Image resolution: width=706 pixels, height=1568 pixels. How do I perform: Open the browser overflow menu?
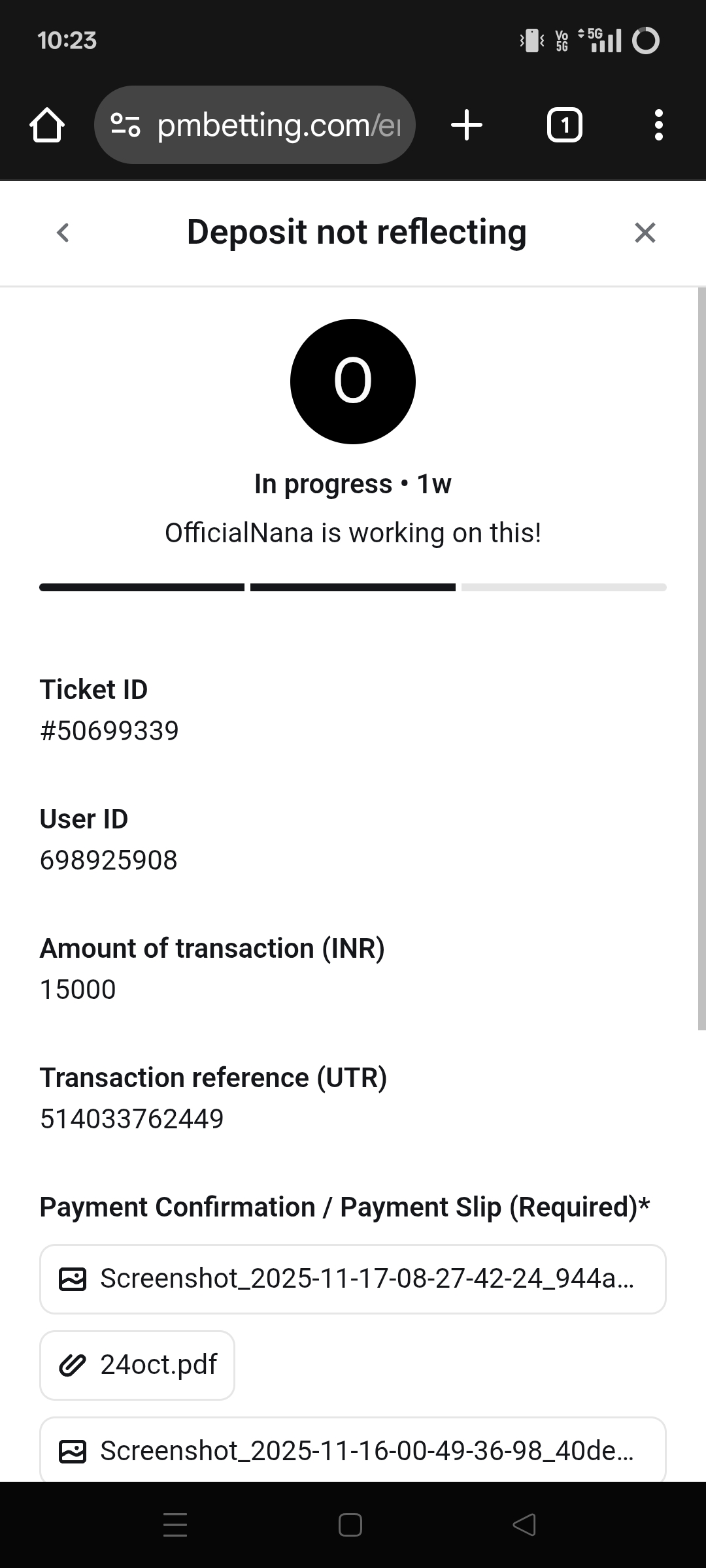[x=658, y=125]
